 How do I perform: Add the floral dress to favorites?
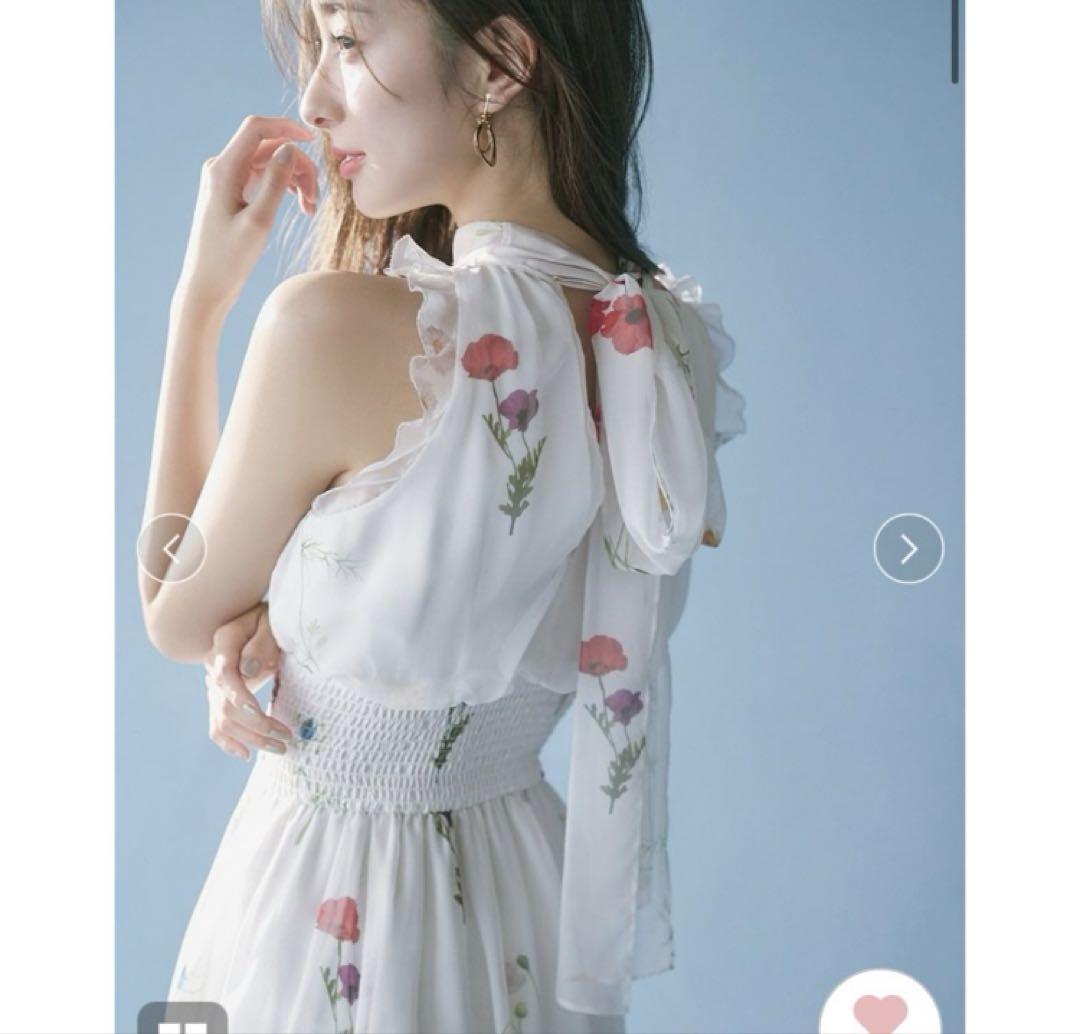[x=880, y=1010]
